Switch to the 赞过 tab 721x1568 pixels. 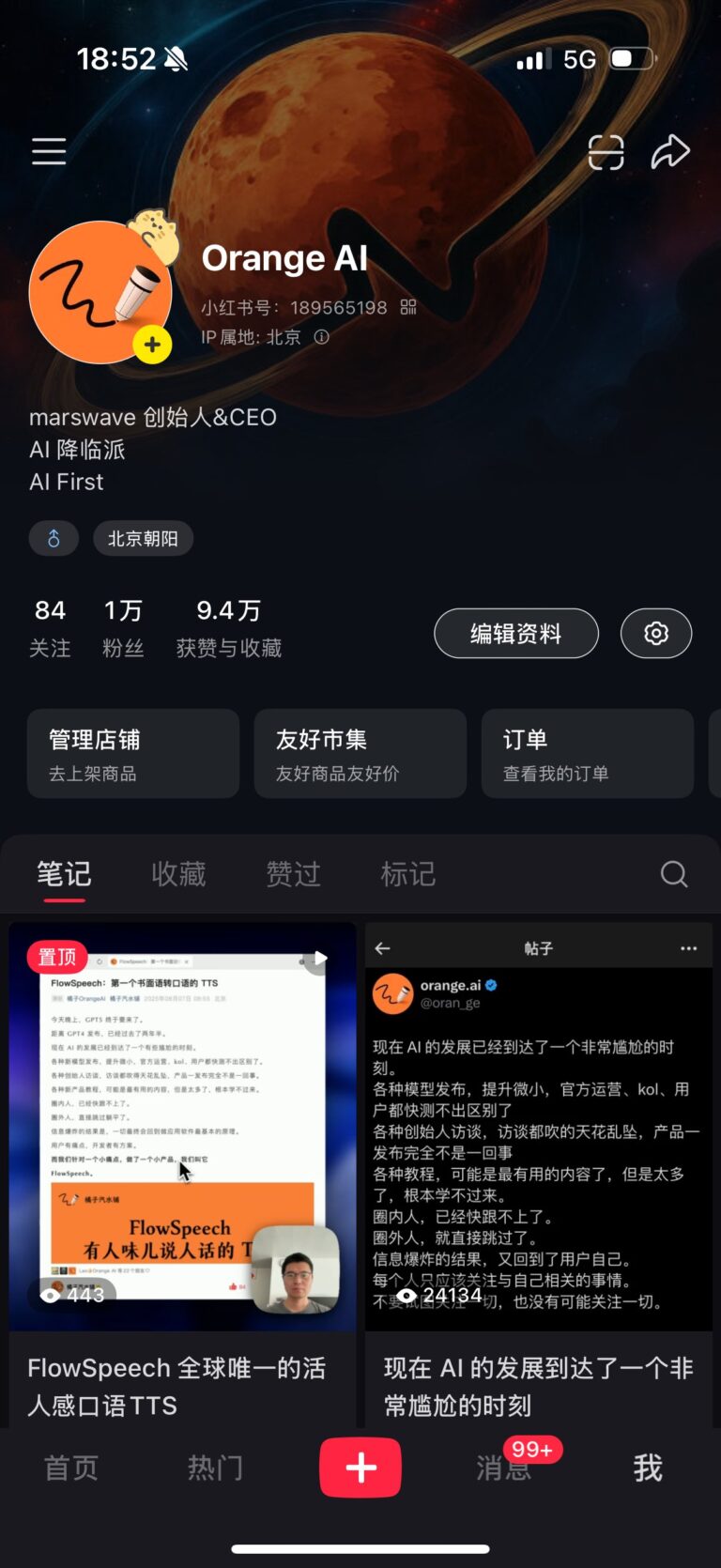tap(293, 874)
